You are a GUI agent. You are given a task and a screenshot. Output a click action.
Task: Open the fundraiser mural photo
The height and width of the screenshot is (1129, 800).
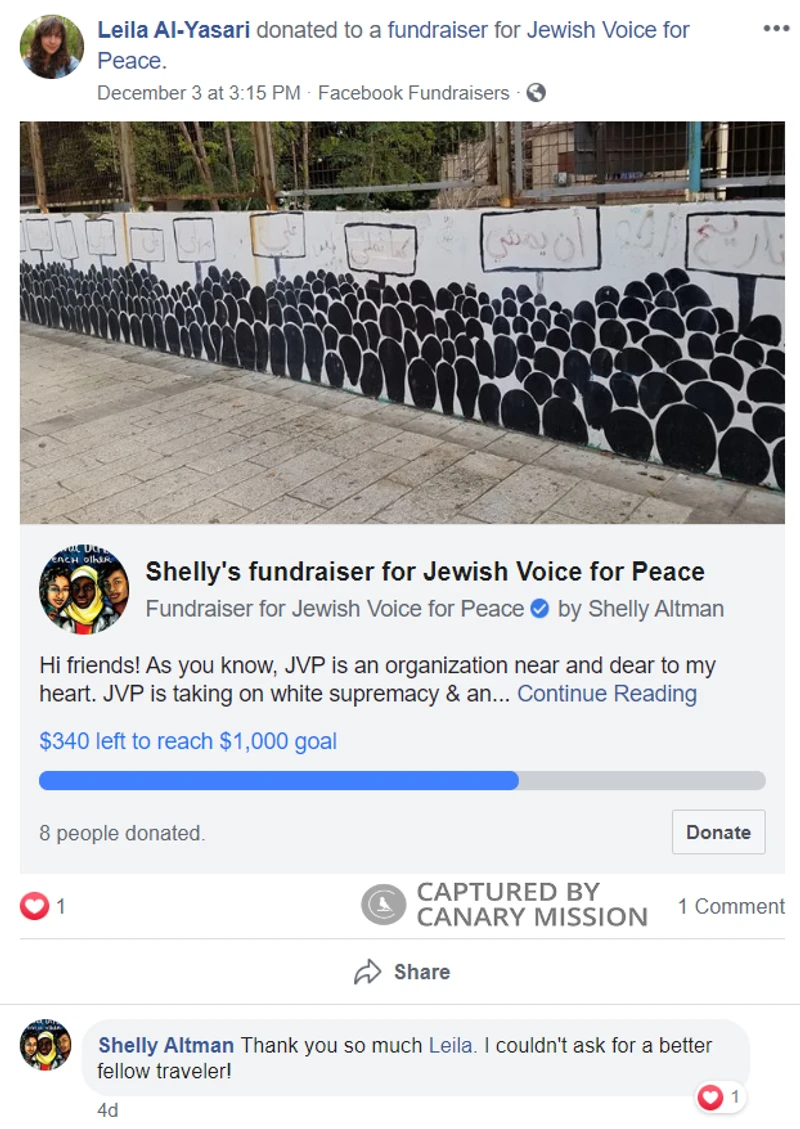pos(402,322)
